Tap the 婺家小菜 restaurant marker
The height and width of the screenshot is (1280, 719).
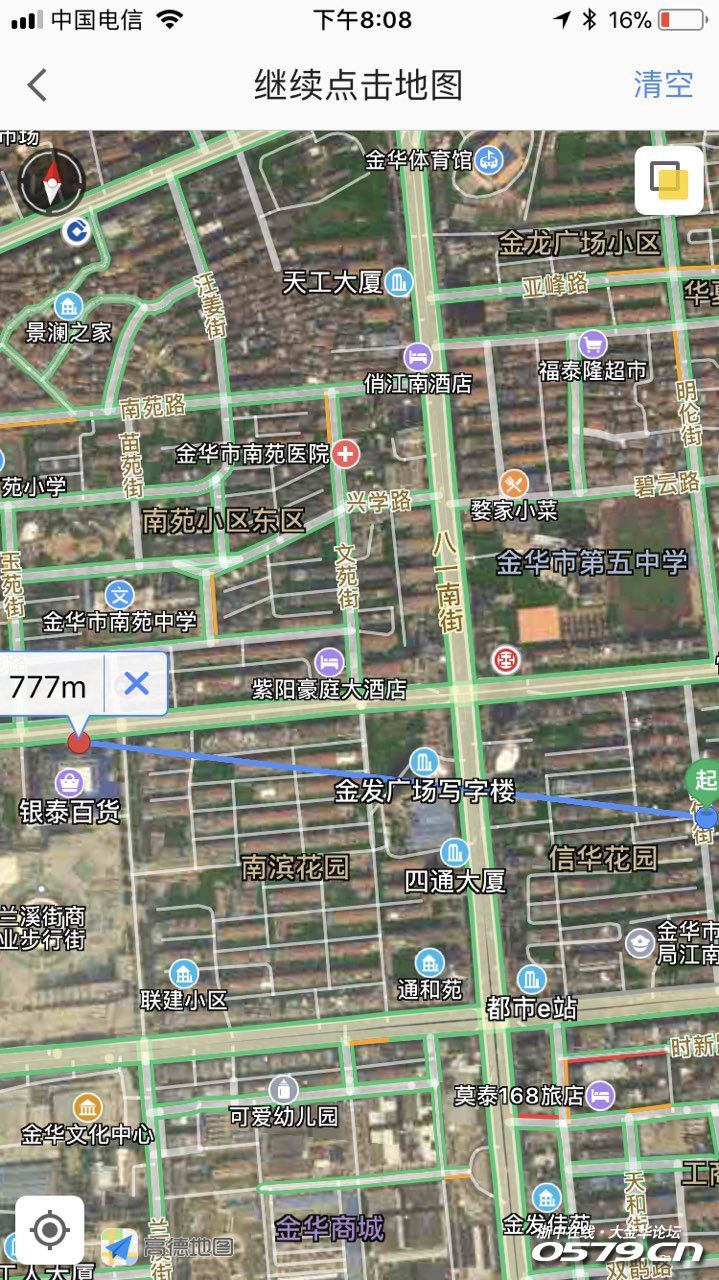tap(514, 483)
